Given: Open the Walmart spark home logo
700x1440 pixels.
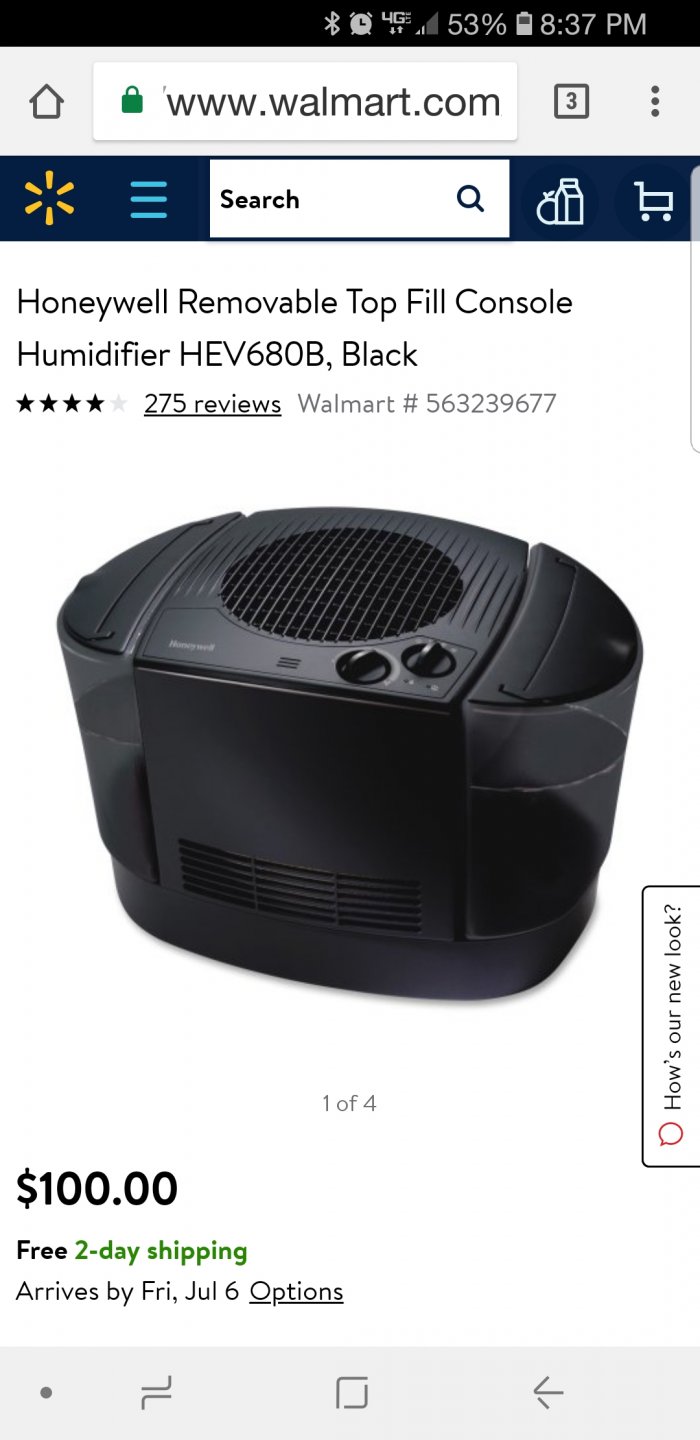Looking at the screenshot, I should click(x=49, y=198).
